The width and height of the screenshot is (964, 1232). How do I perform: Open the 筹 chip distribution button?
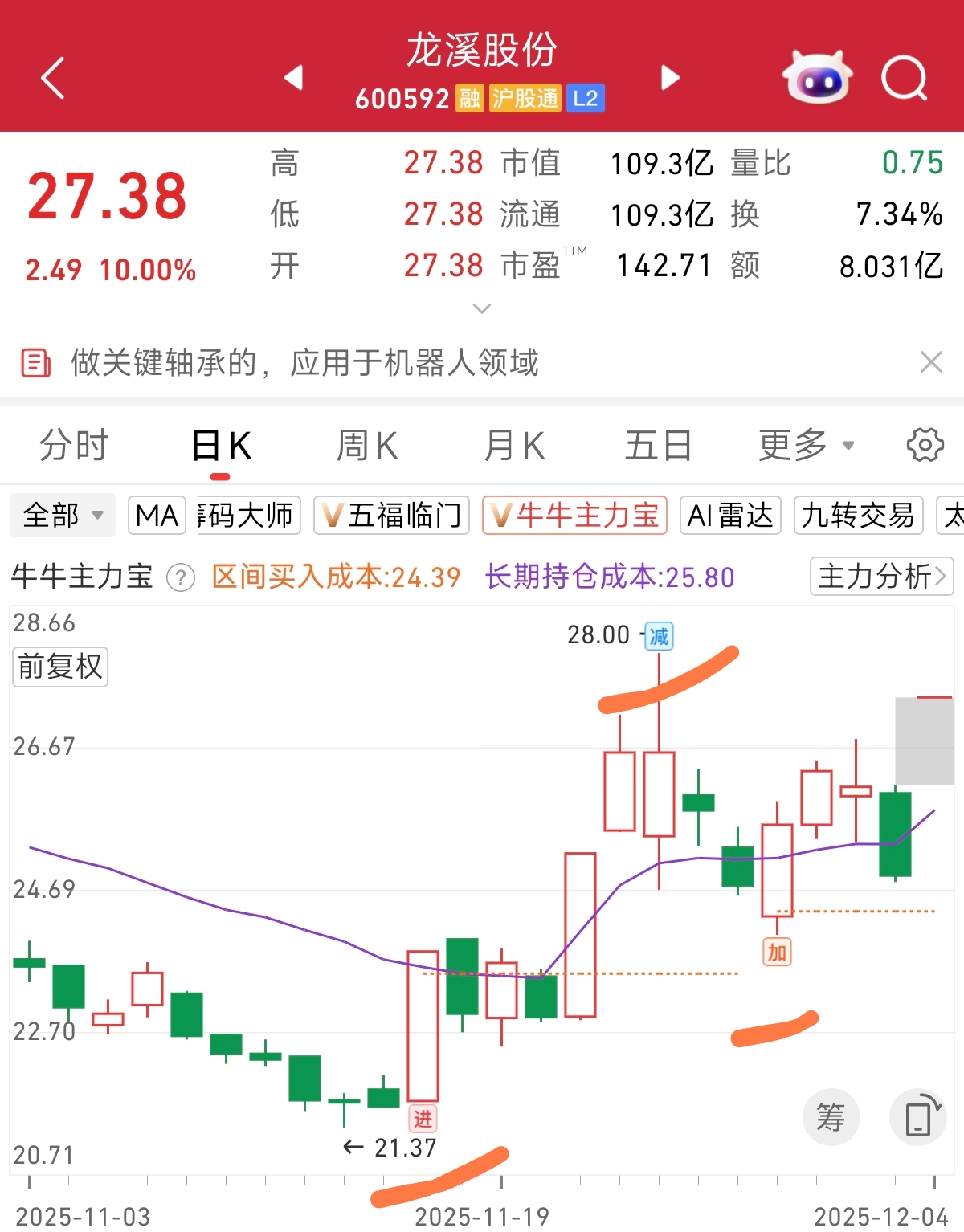click(x=831, y=1117)
